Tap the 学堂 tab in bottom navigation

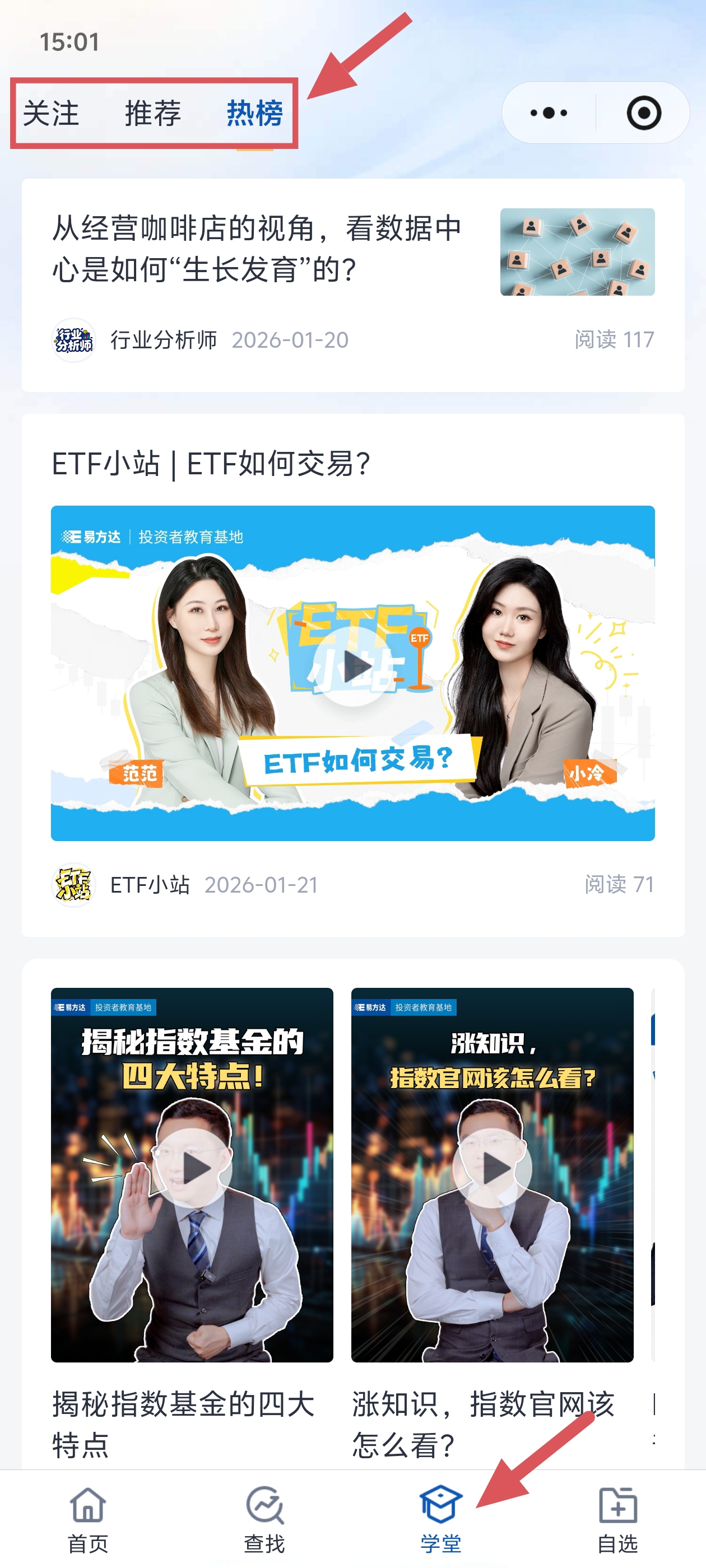(440, 1519)
